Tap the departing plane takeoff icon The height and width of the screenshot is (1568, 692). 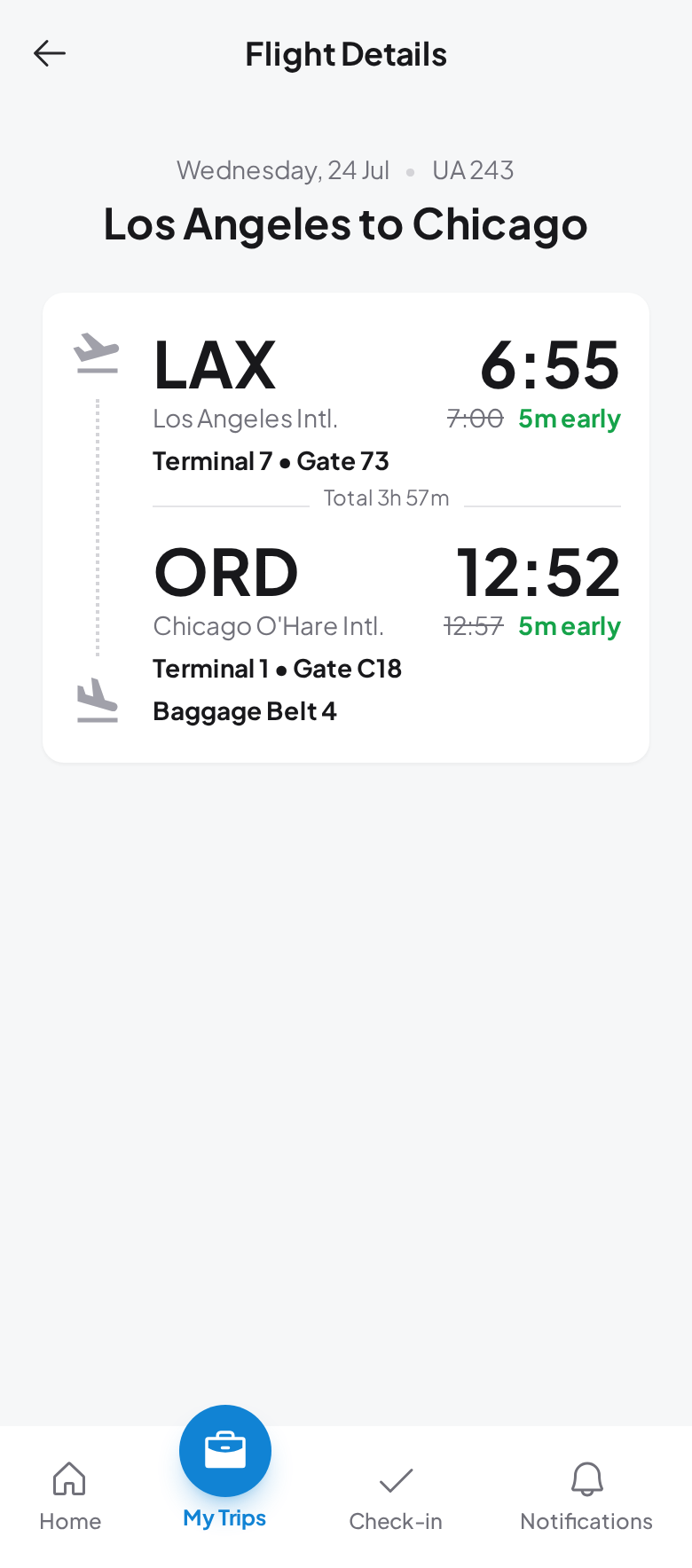click(97, 351)
